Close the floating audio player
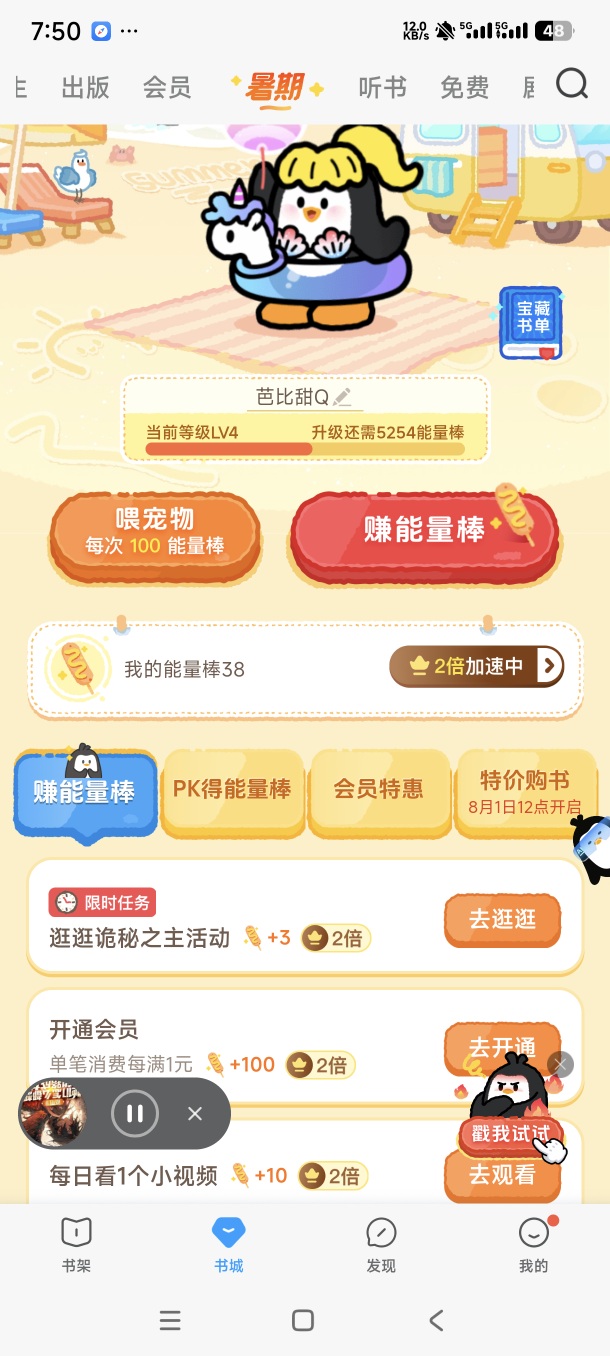Screen dimensions: 610x1356 (x=195, y=1113)
